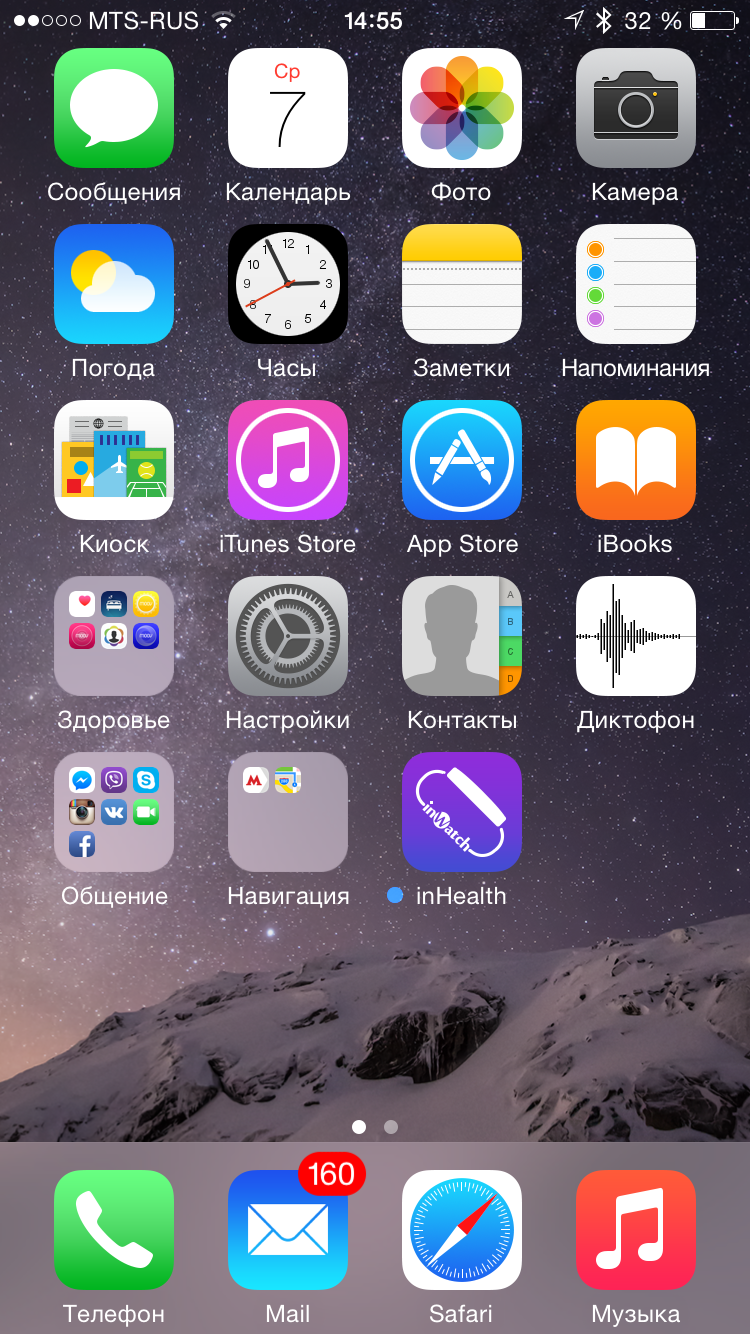Open Заметки notes app
Viewport: 750px width, 1334px height.
pyautogui.click(x=462, y=284)
